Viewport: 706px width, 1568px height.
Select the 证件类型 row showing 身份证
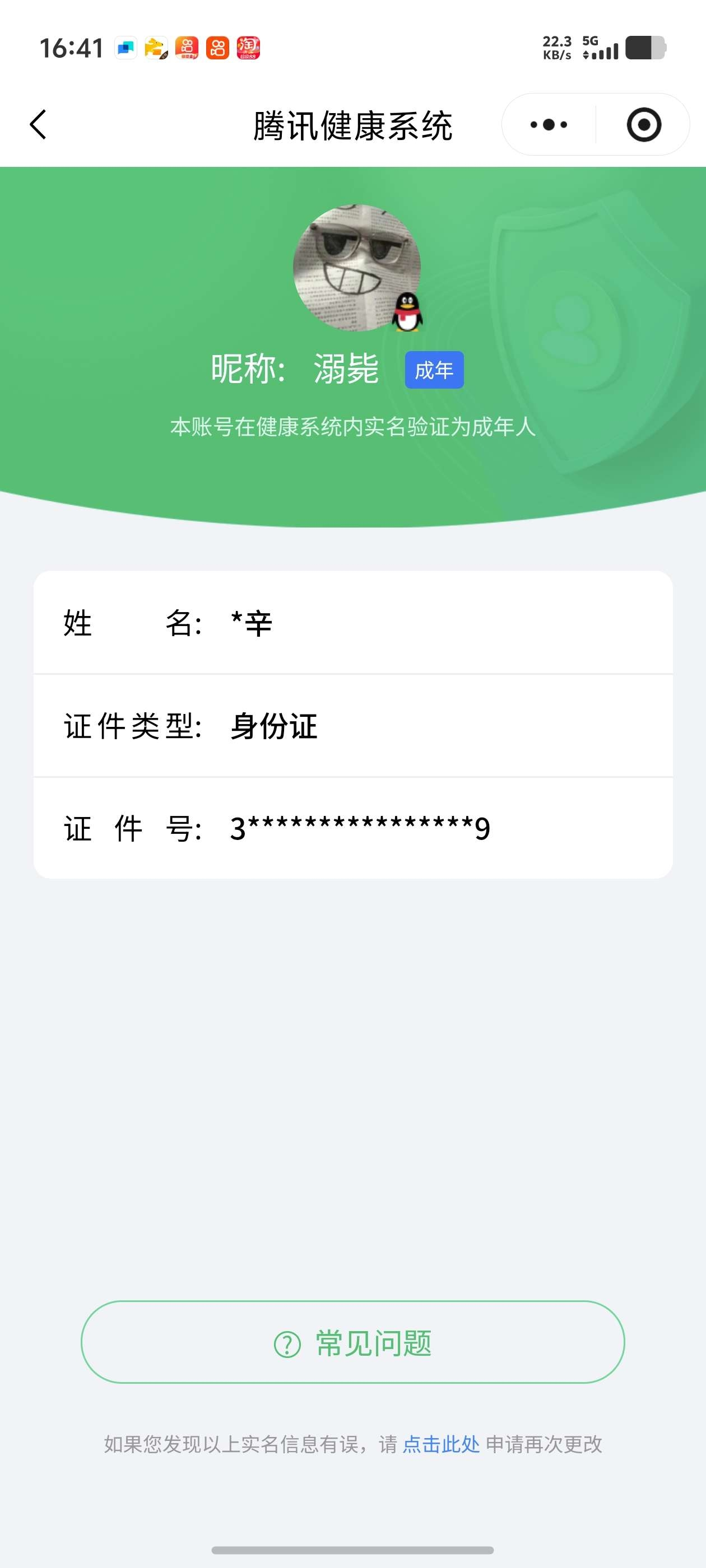(352, 726)
